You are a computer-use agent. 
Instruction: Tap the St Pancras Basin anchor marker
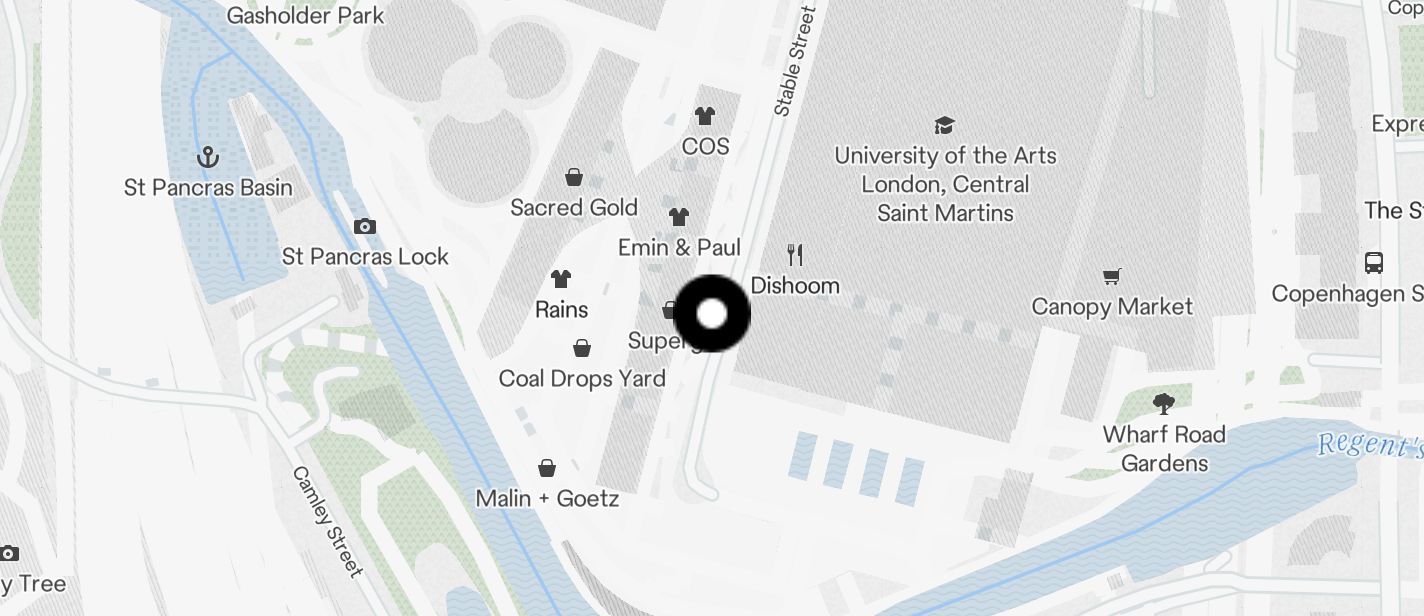(x=207, y=157)
